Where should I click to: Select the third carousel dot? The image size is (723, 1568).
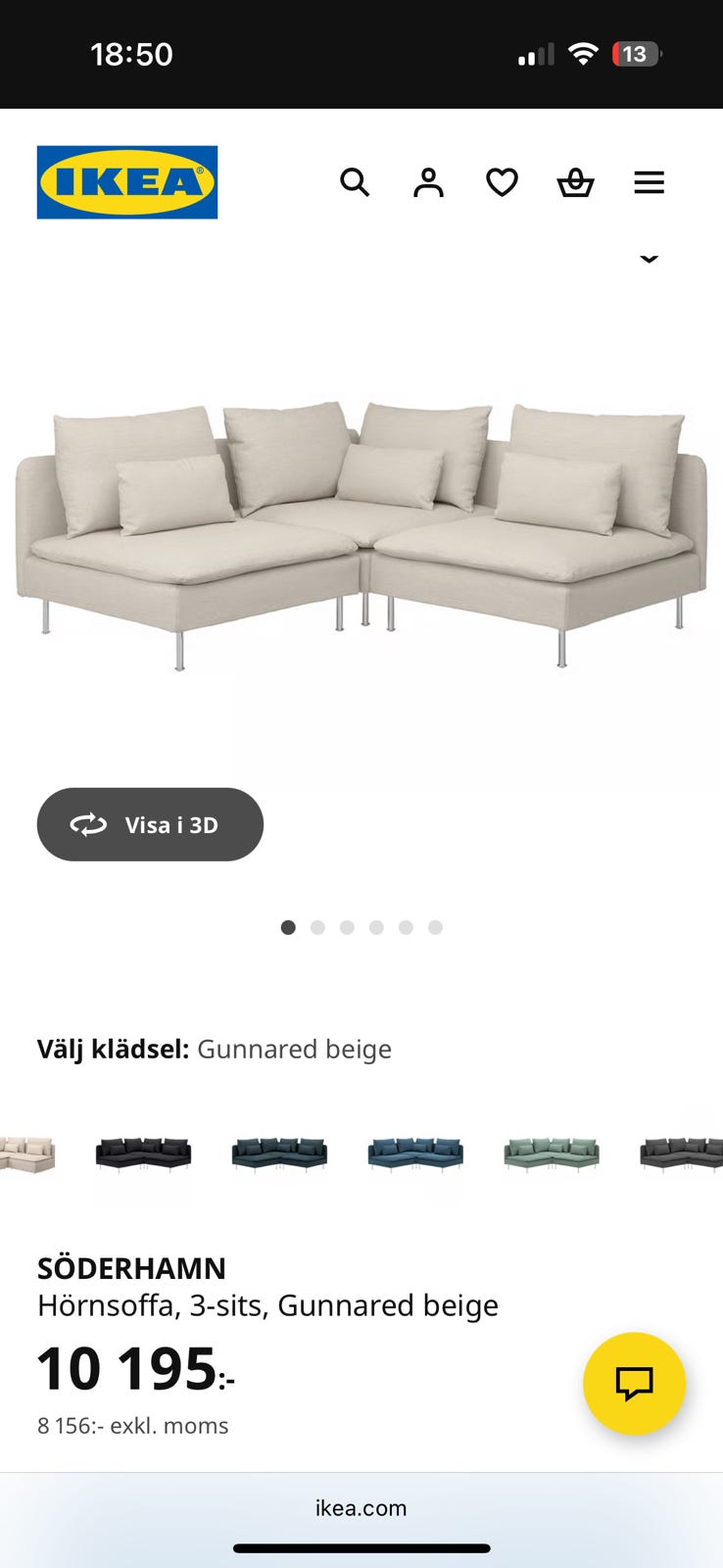tap(347, 927)
